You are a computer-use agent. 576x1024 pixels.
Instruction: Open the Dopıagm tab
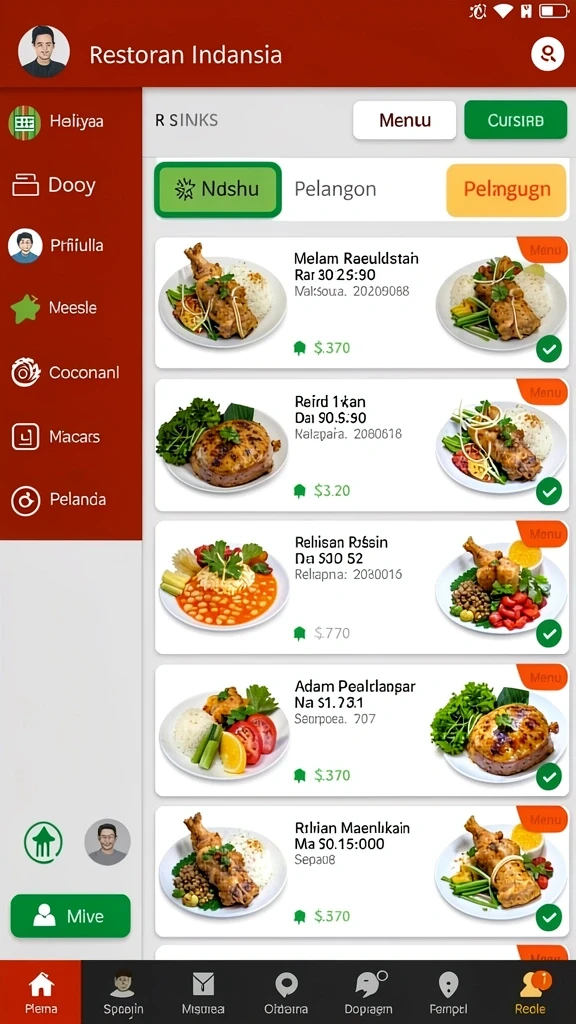click(368, 992)
